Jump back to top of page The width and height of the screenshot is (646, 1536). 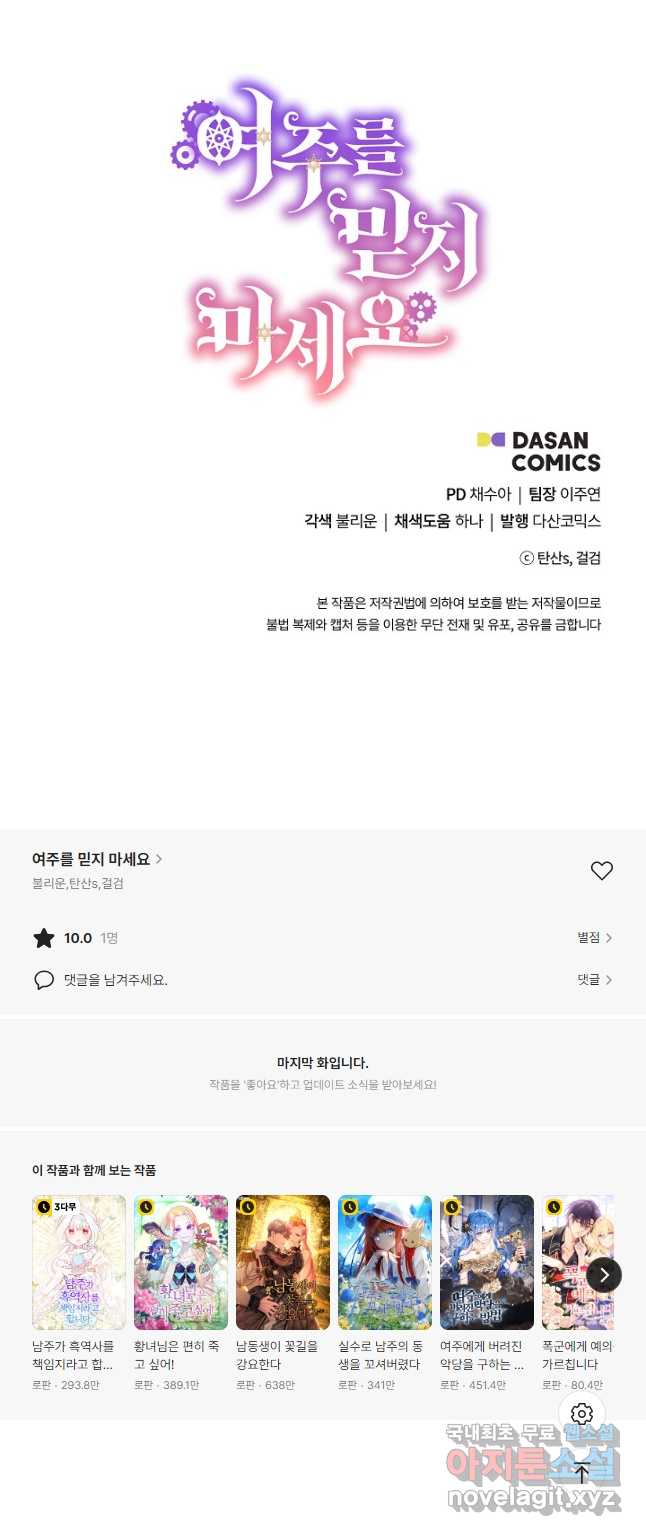pos(582,1472)
